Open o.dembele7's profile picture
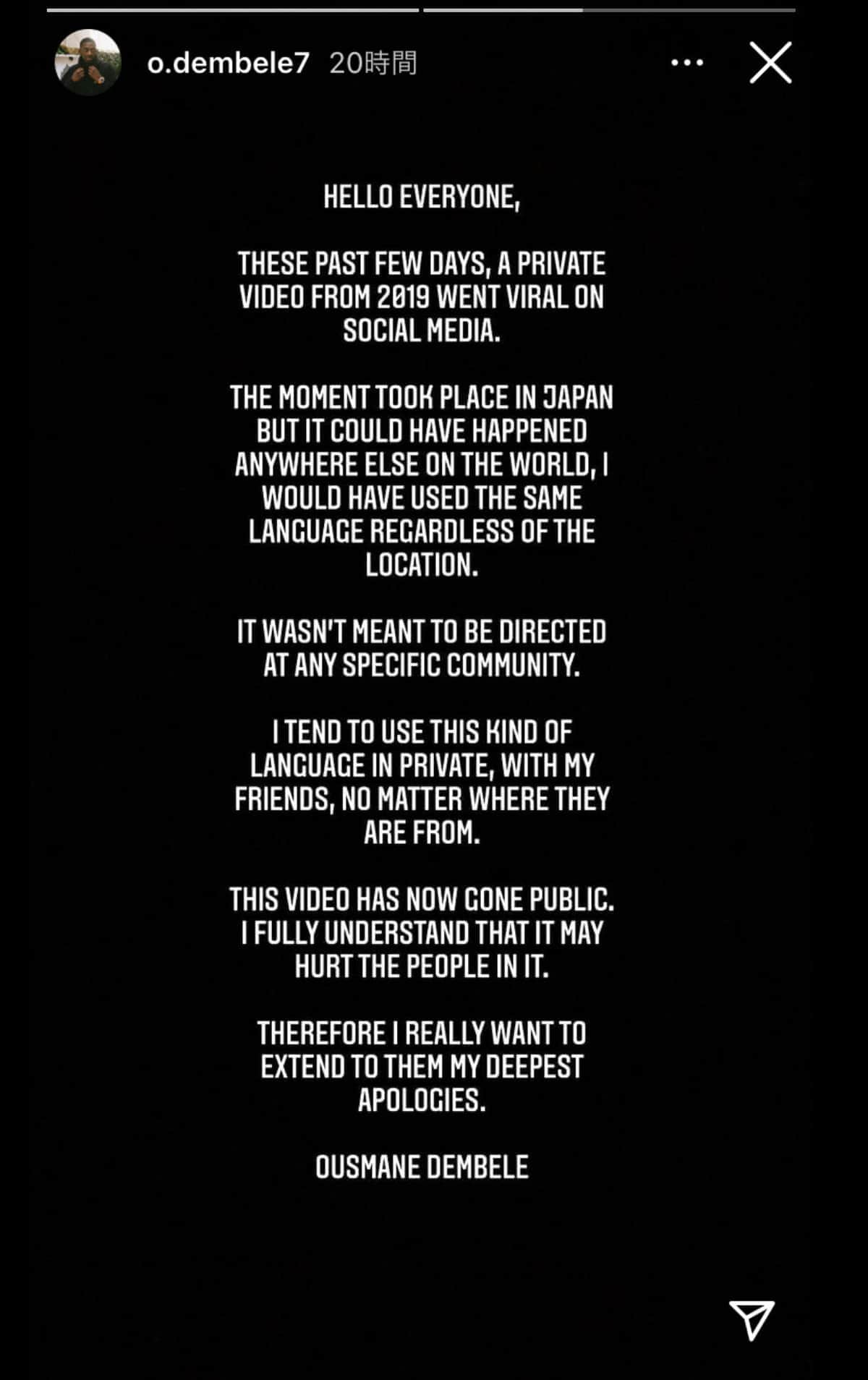This screenshot has width=868, height=1380. pos(88,63)
